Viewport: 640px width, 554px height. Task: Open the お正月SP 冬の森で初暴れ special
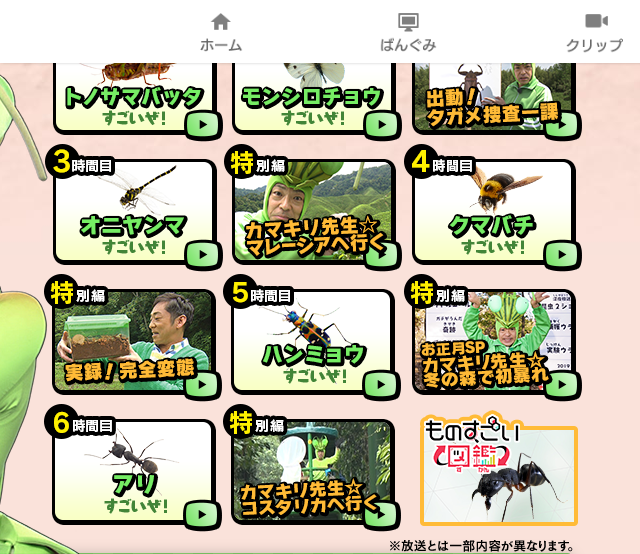tap(494, 342)
